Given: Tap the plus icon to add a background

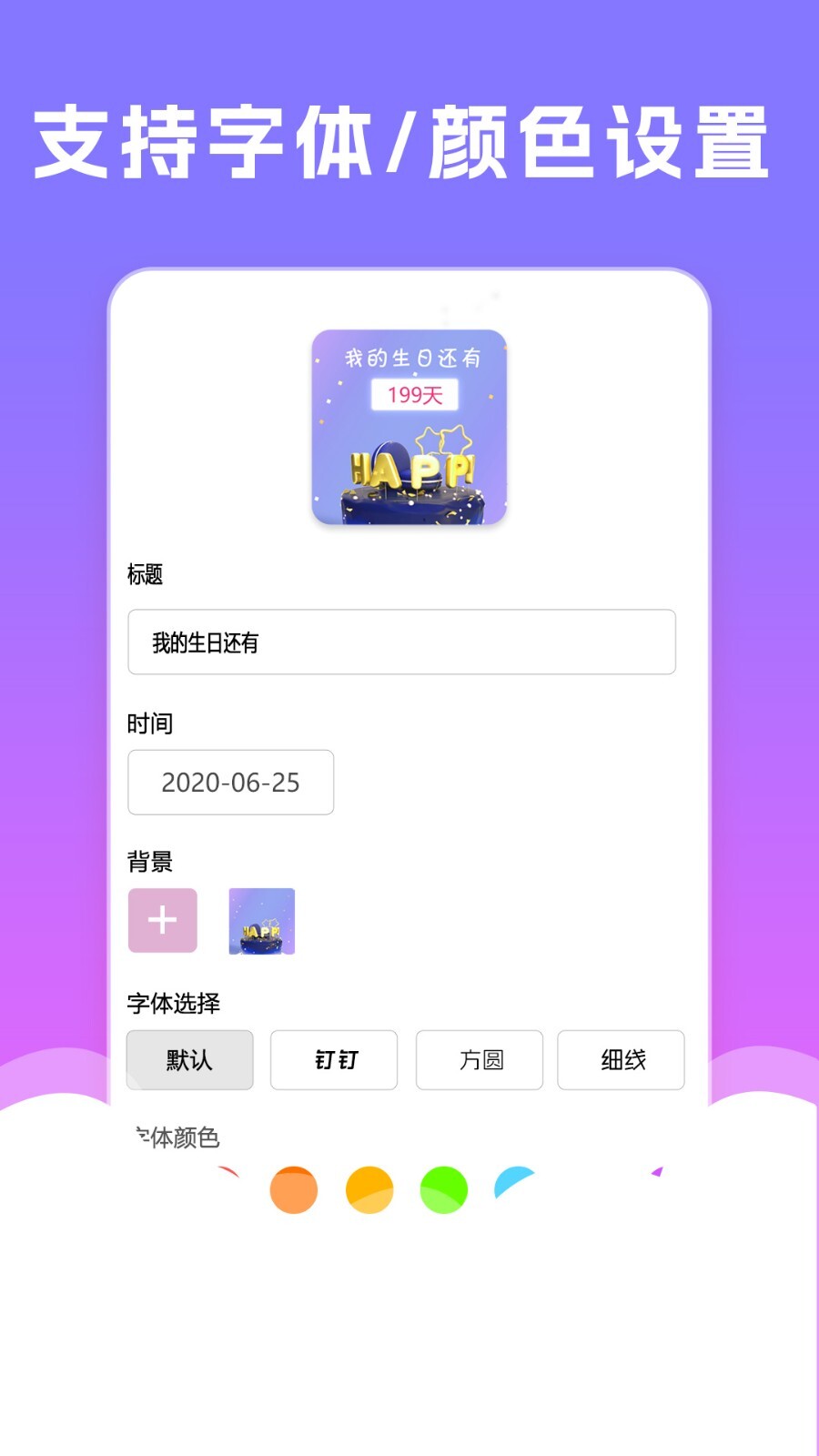Looking at the screenshot, I should click(x=162, y=920).
